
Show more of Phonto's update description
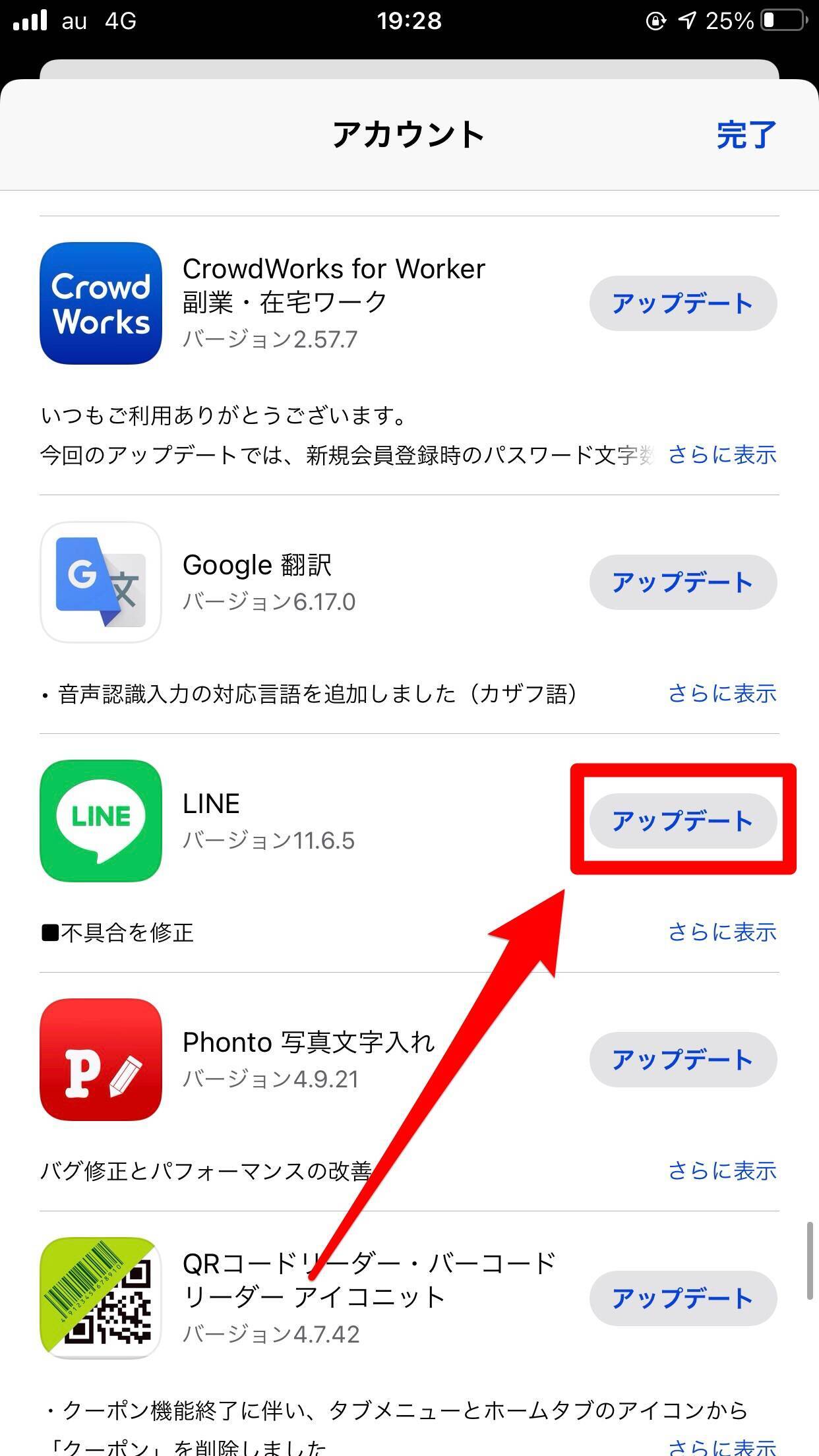(722, 1171)
